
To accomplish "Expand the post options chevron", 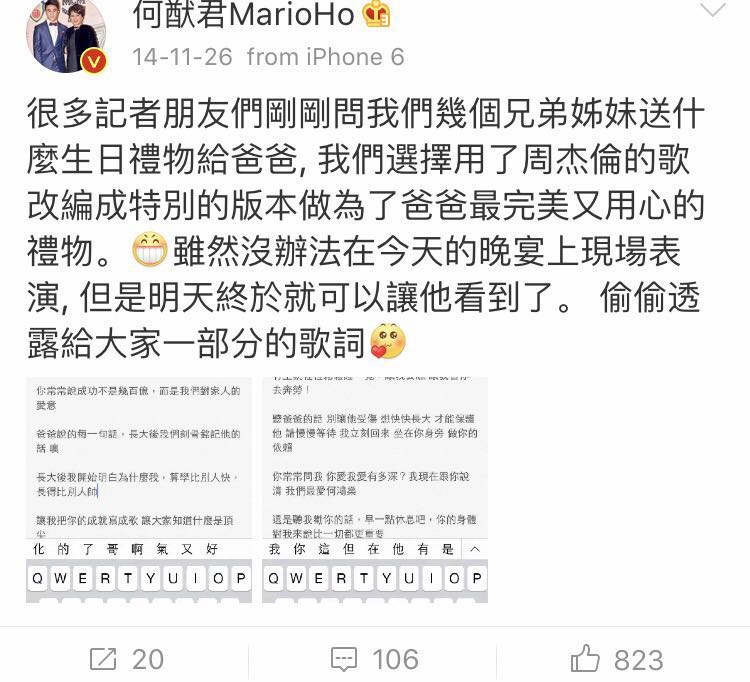I will coord(712,12).
